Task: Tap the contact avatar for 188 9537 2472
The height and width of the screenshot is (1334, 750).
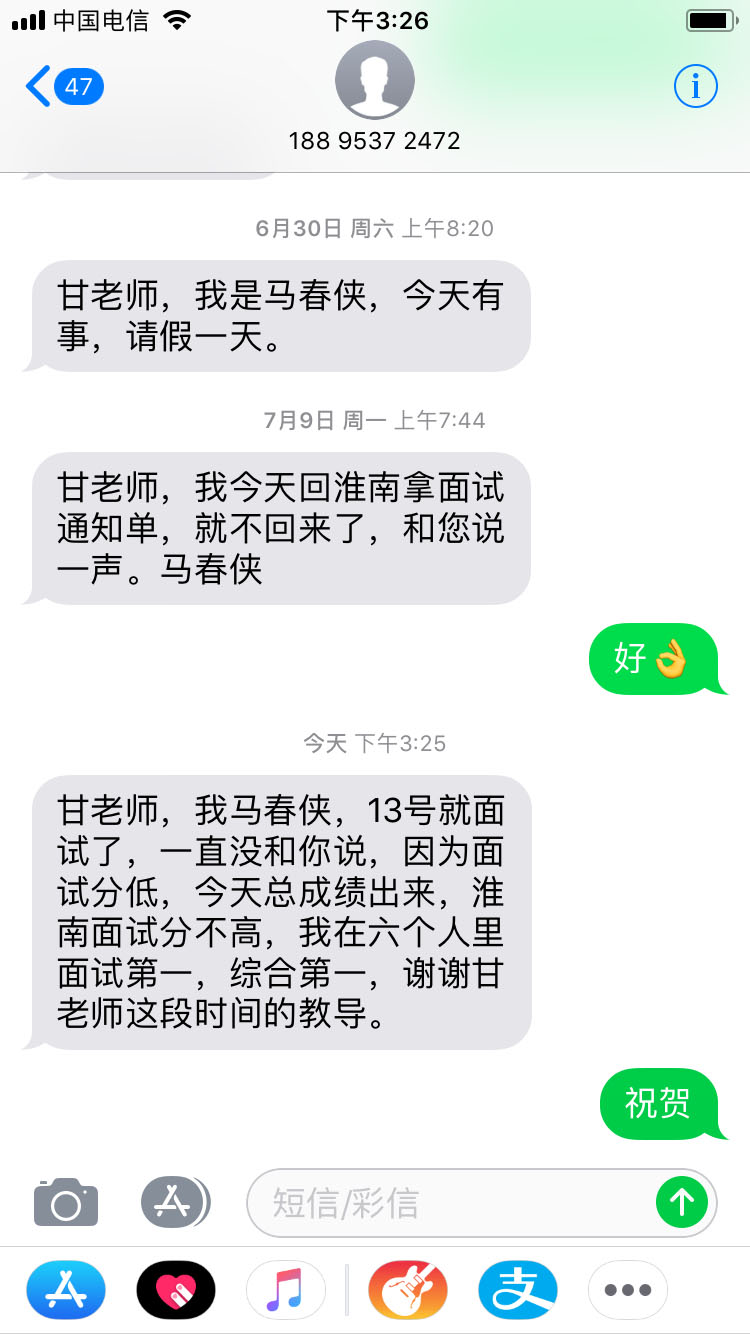Action: point(374,80)
